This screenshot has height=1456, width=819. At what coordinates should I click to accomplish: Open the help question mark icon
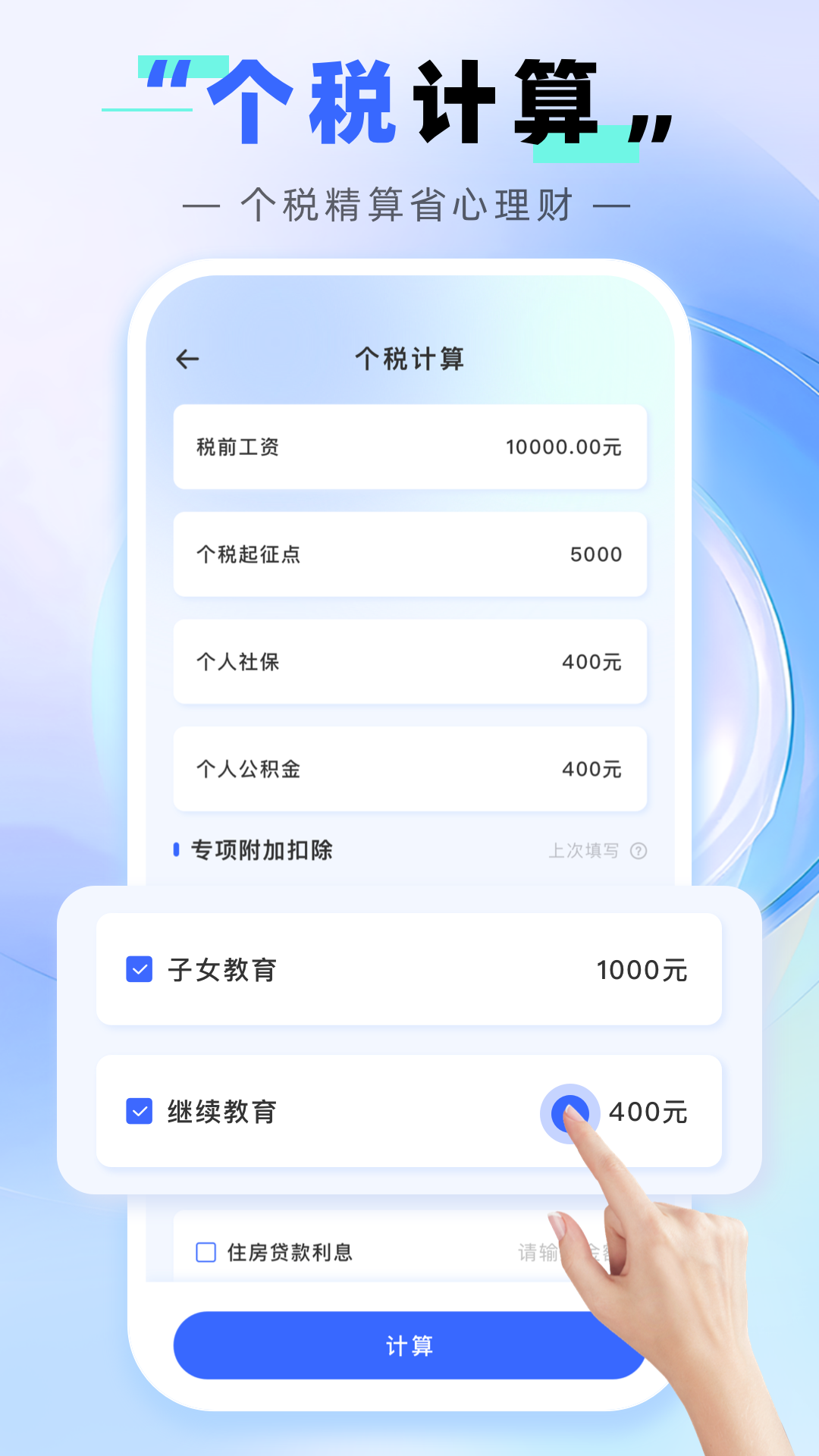(x=641, y=851)
